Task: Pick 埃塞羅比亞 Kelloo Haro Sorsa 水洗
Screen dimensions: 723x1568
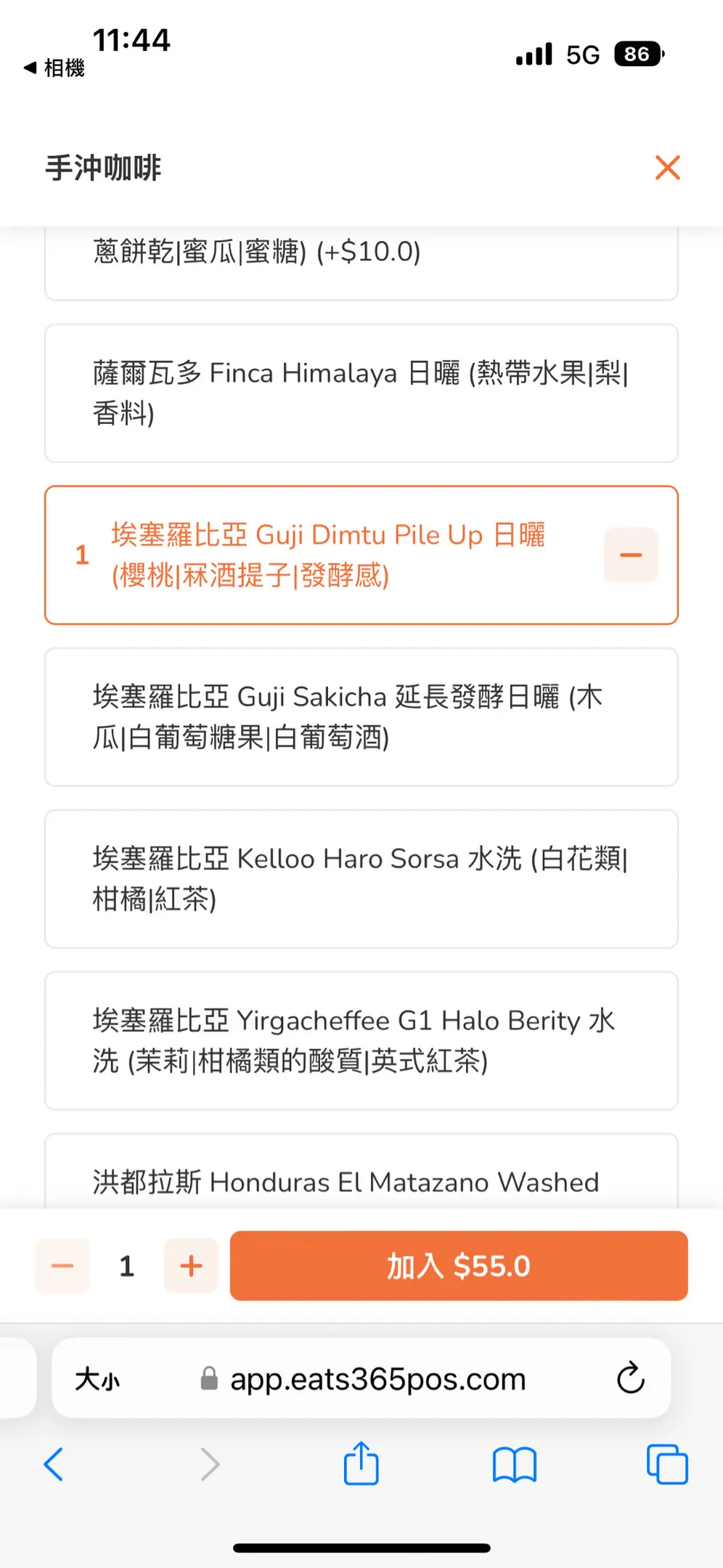Action: (361, 878)
